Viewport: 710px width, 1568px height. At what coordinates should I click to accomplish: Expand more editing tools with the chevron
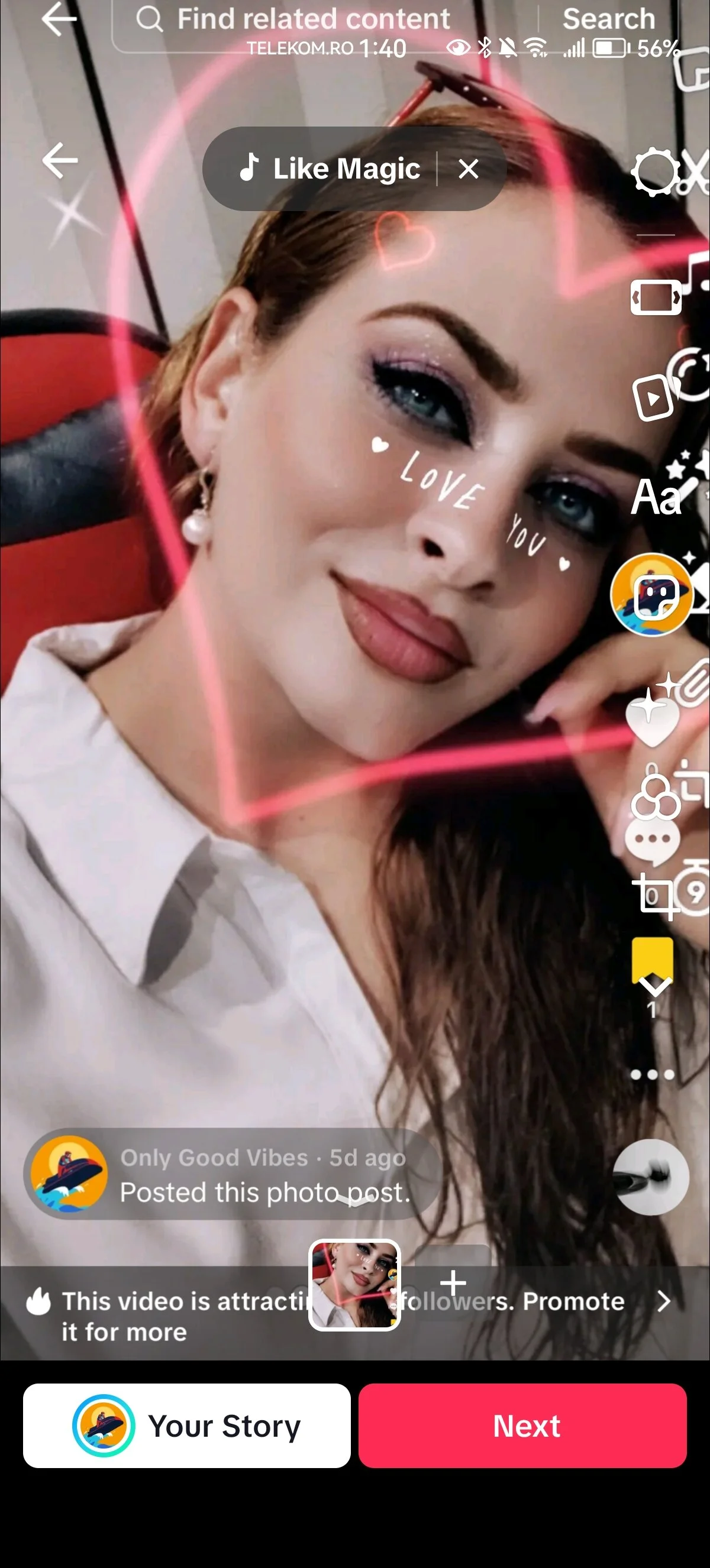pos(654,984)
